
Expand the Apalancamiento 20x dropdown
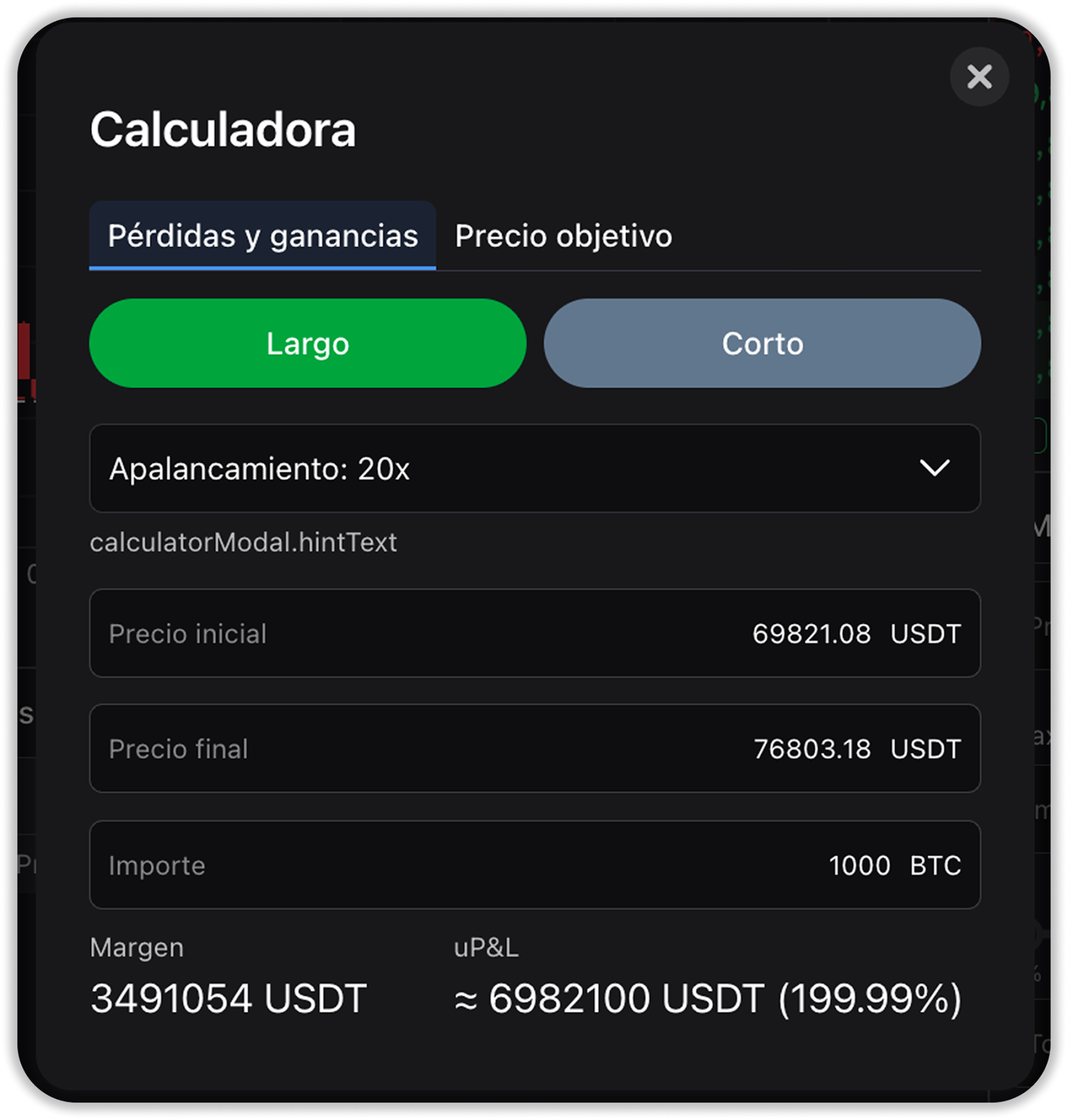point(535,468)
